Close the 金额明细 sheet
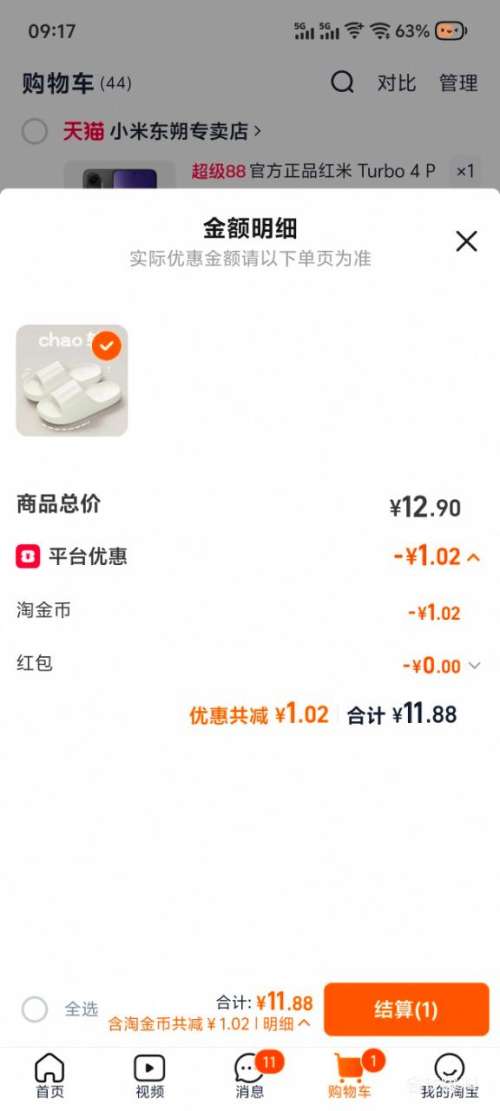 click(466, 242)
